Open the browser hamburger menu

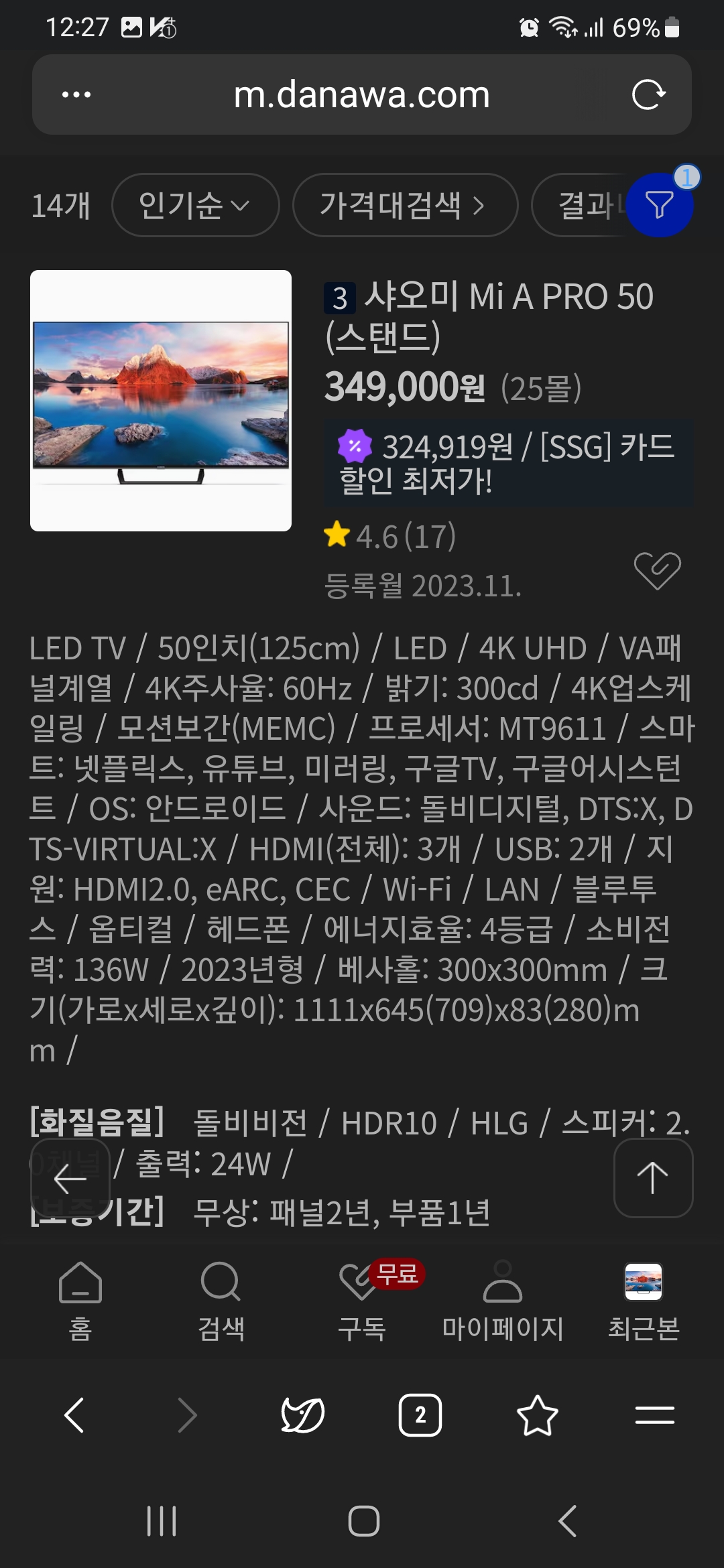[654, 1415]
